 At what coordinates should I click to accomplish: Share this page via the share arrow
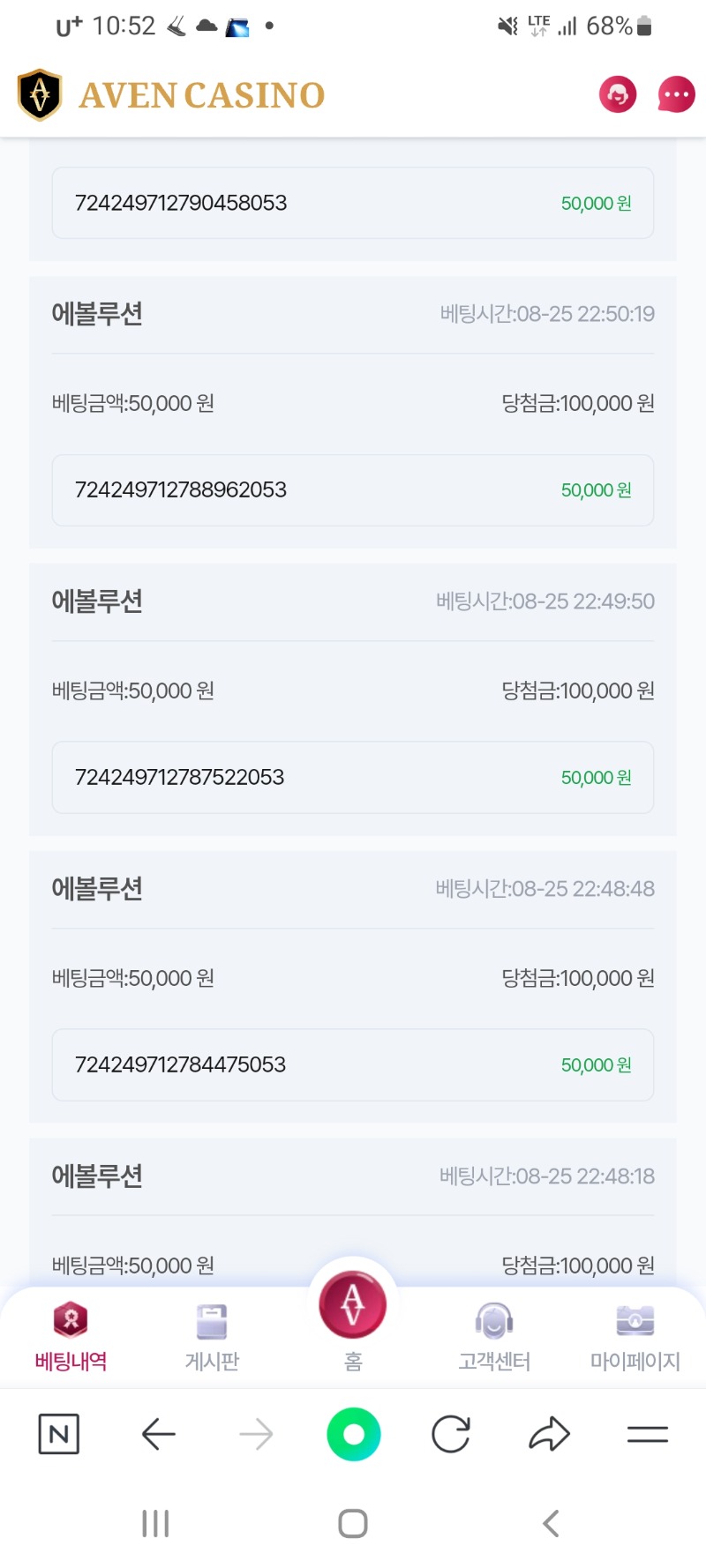point(549,1434)
